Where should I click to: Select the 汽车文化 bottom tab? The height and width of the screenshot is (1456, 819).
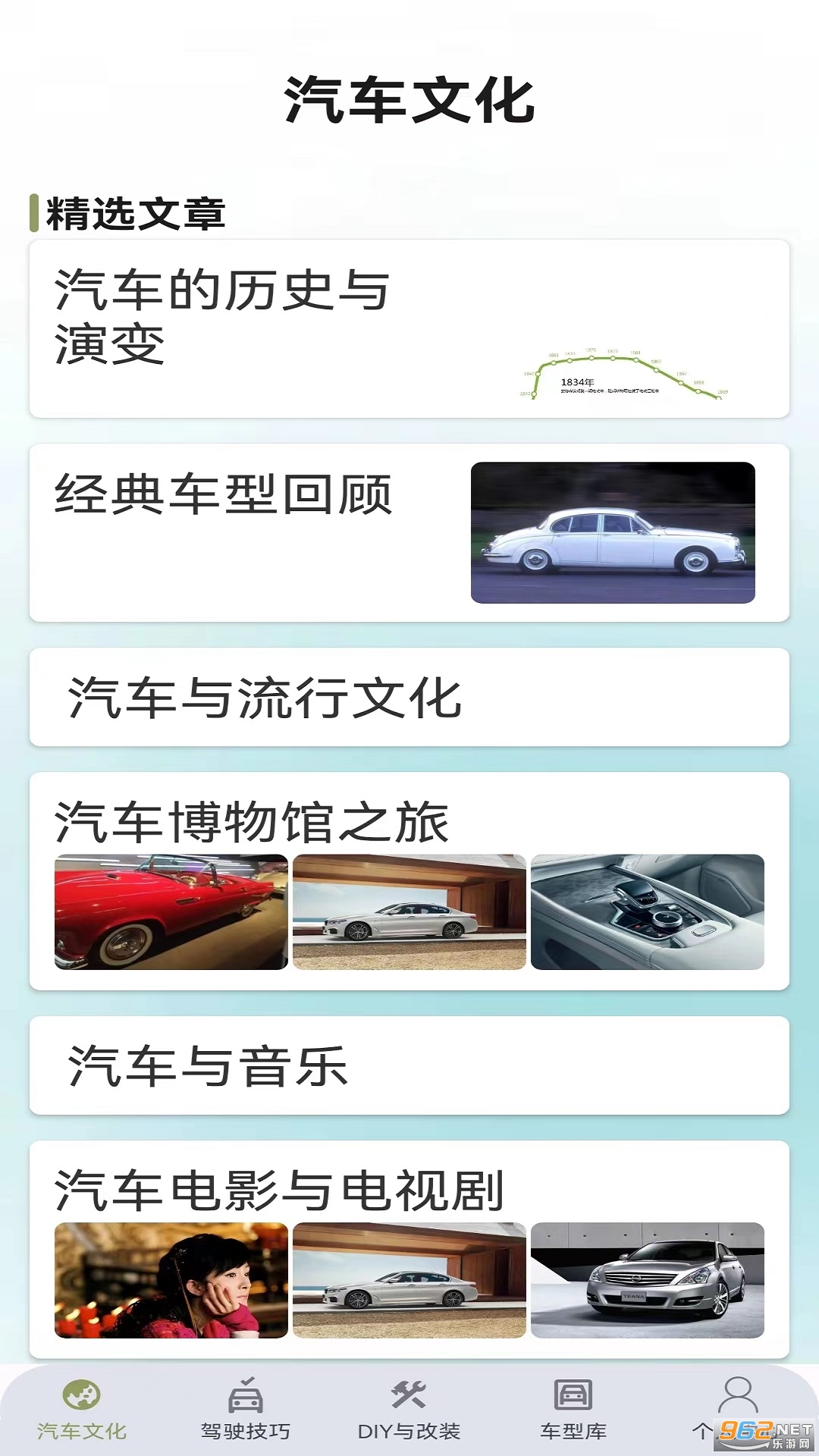click(82, 1410)
